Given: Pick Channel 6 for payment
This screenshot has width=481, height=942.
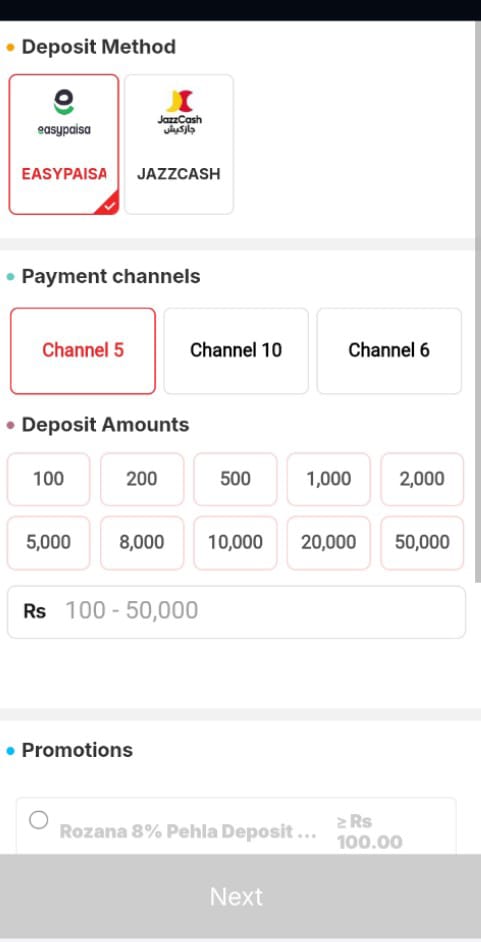Looking at the screenshot, I should click(x=389, y=351).
